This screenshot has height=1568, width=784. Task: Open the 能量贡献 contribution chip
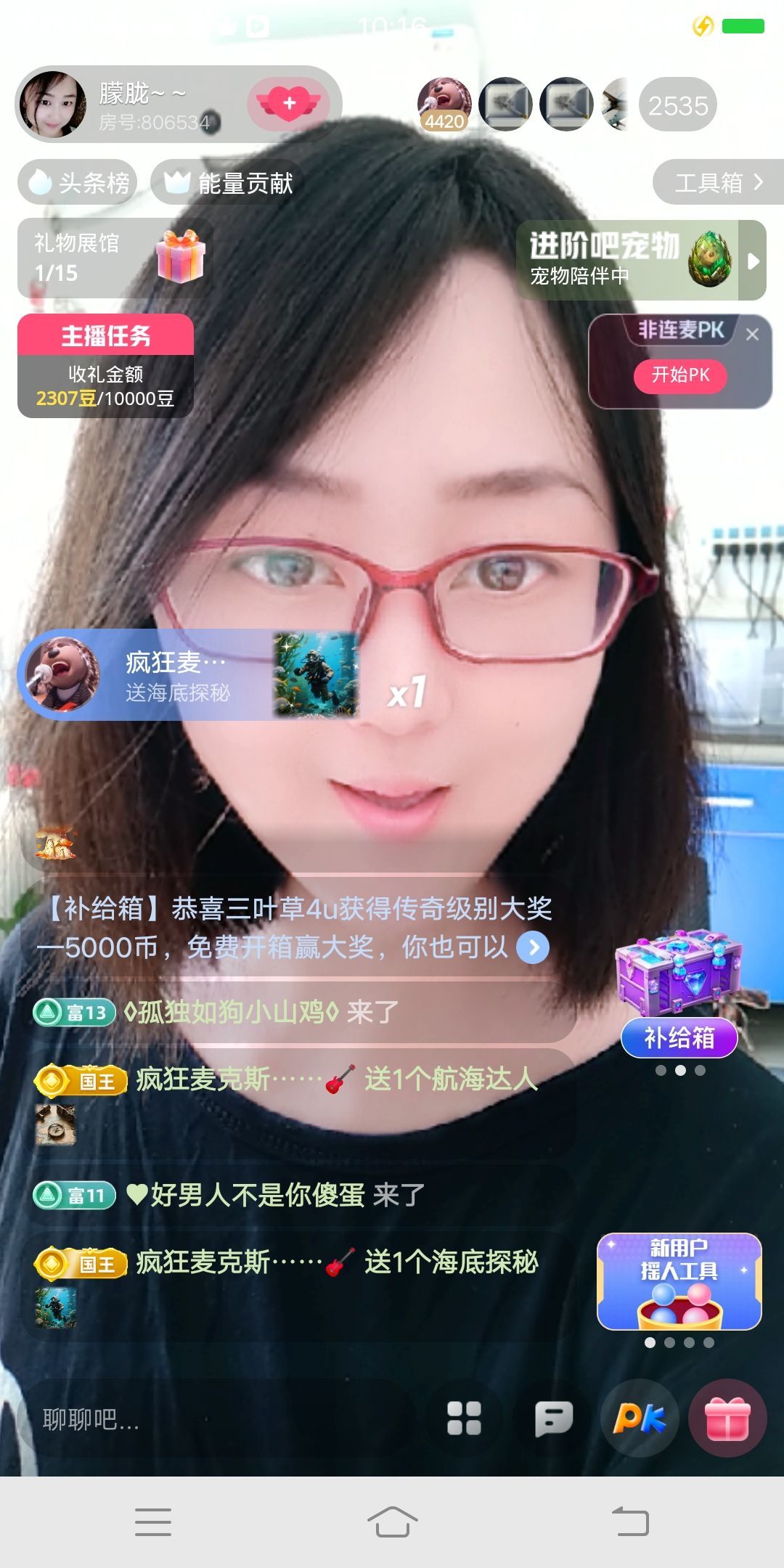coord(228,183)
